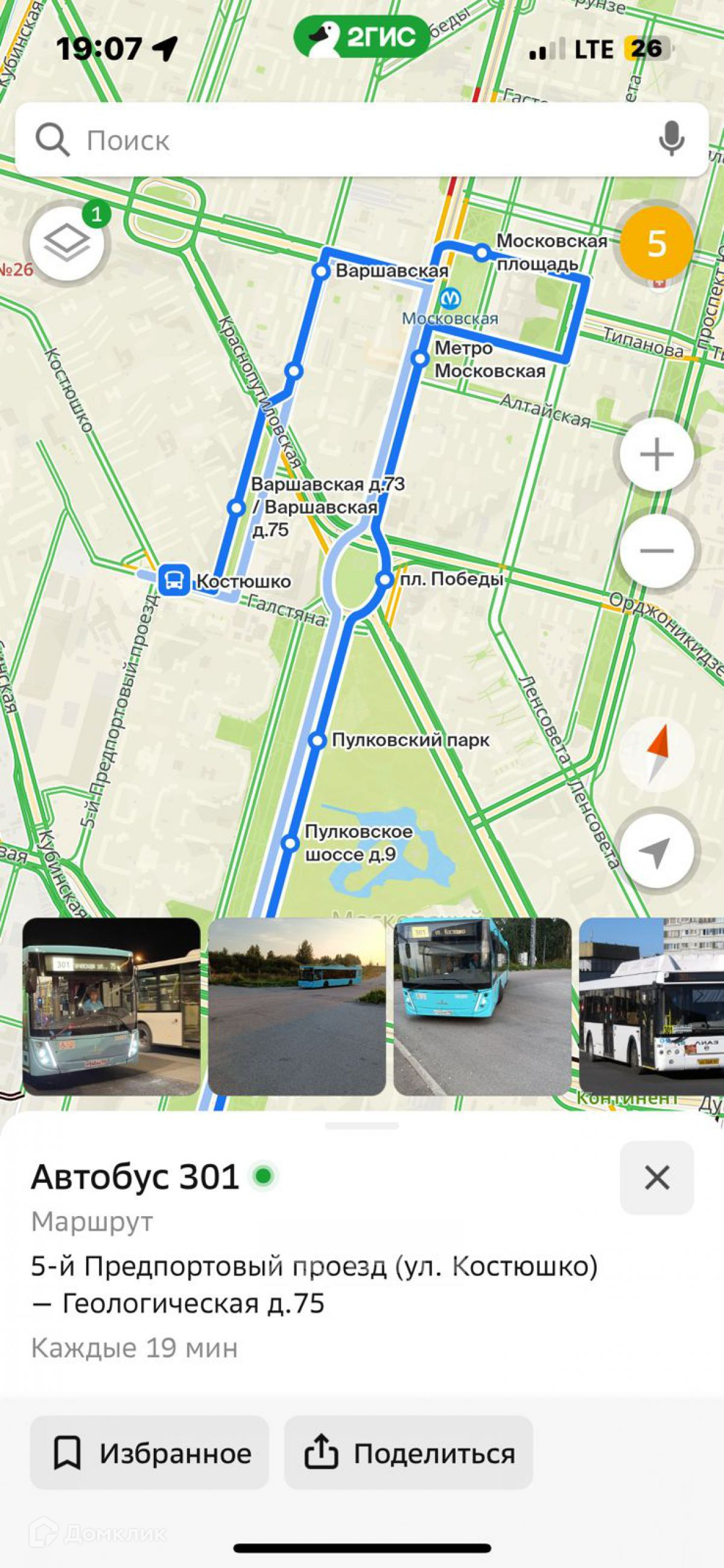Open the fourth photo of white bus
724x1568 pixels.
point(651,1007)
